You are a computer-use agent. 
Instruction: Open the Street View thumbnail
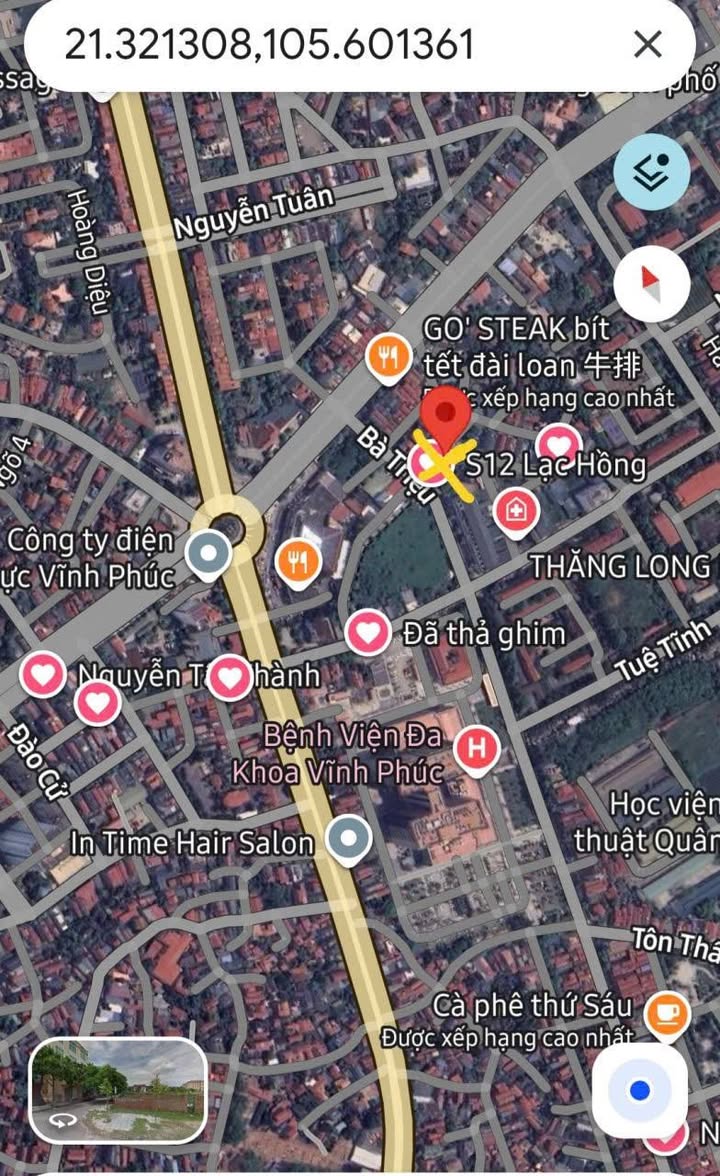118,1090
